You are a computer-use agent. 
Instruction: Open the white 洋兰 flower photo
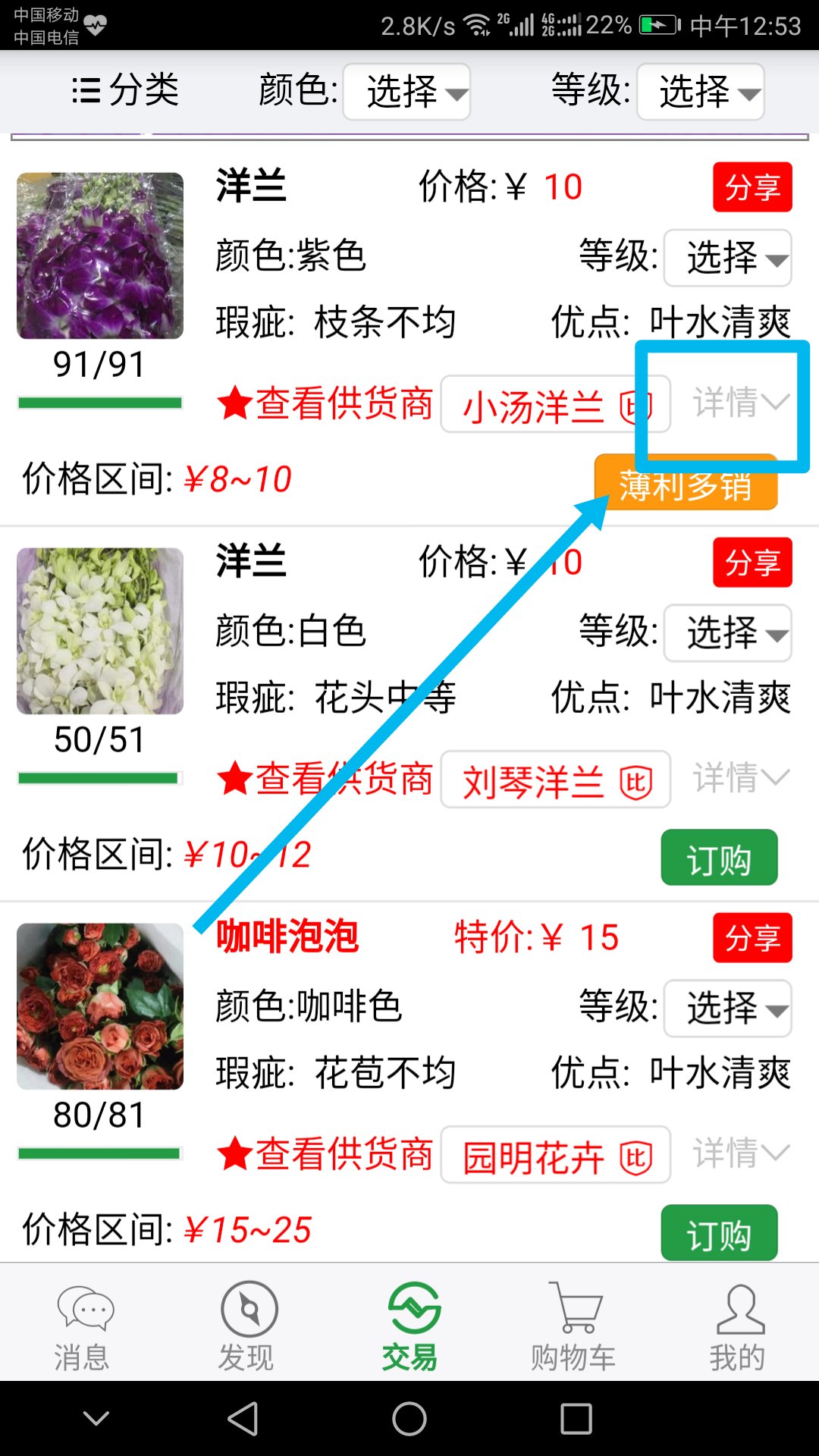[x=100, y=631]
